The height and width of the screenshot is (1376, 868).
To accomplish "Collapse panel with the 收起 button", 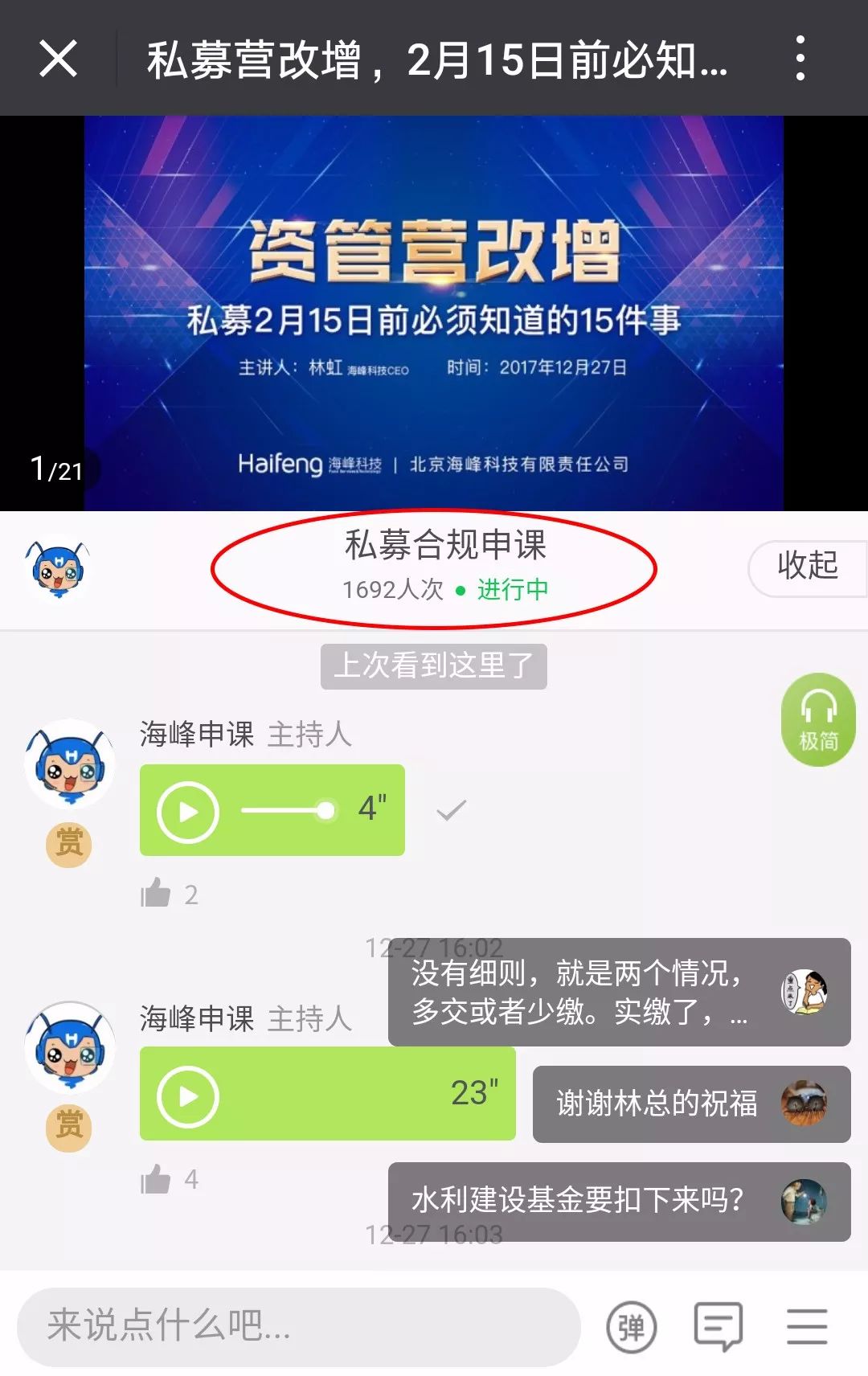I will click(x=807, y=566).
